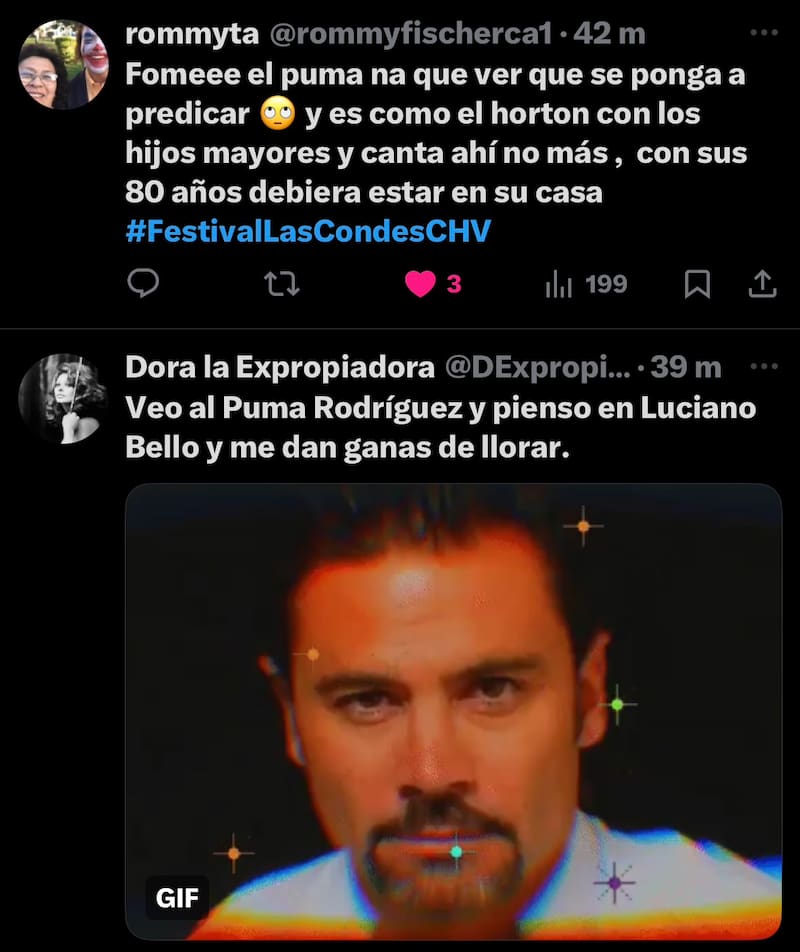Viewport: 800px width, 952px height.
Task: Click the retweet icon under rommyta's post
Action: (284, 285)
